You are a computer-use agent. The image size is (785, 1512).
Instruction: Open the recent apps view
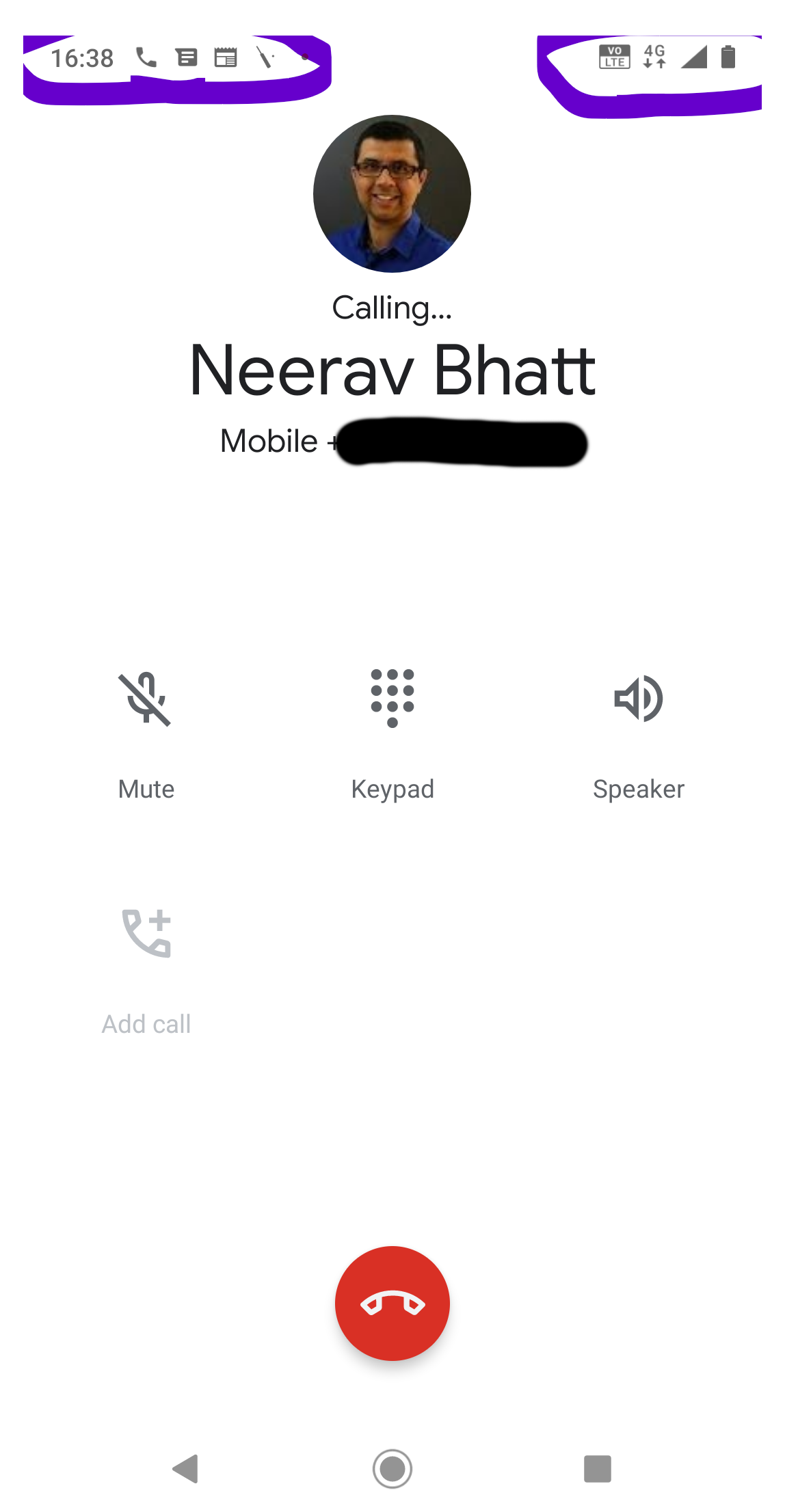click(x=597, y=1468)
